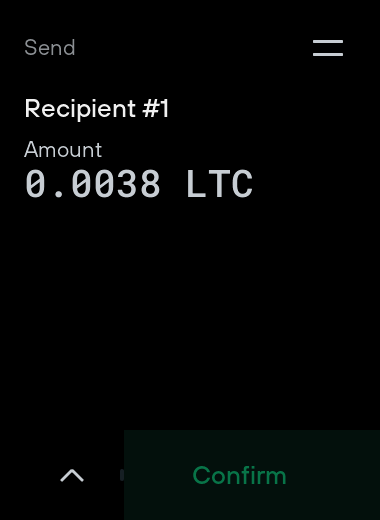Go back with the up chevron
The image size is (380, 520).
pyautogui.click(x=72, y=475)
